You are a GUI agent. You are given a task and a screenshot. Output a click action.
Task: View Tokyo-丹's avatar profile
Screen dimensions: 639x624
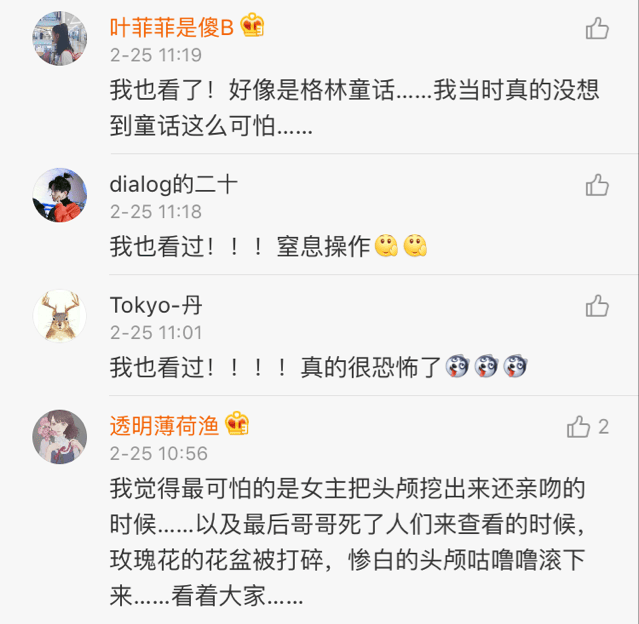[60, 316]
